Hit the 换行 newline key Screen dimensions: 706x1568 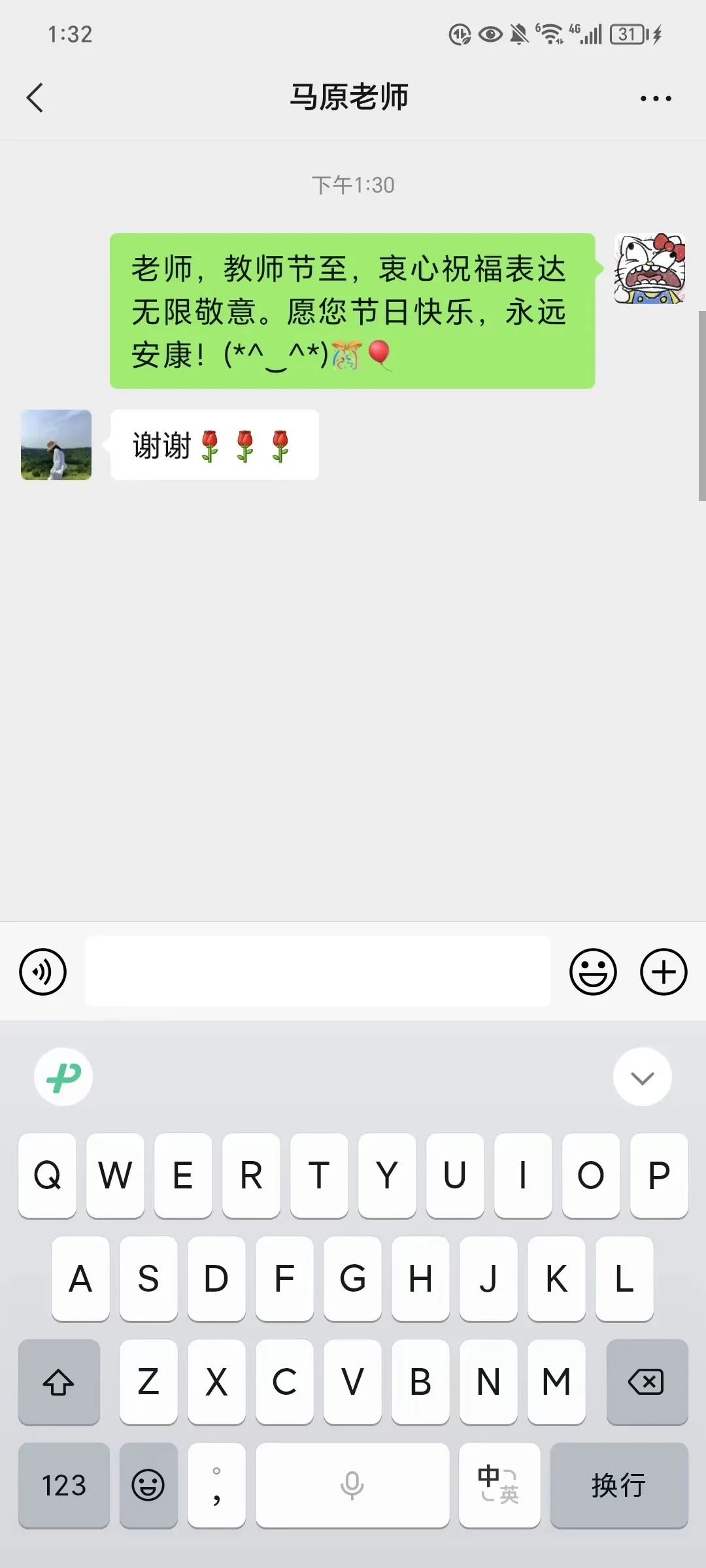pos(618,1485)
